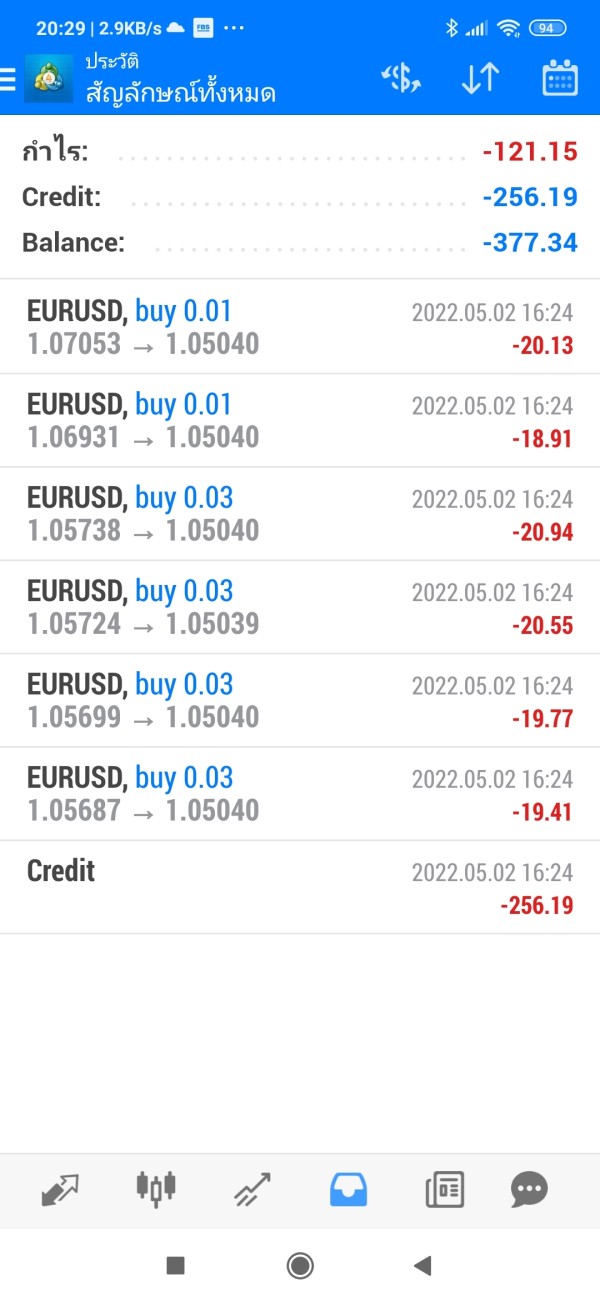The width and height of the screenshot is (600, 1300).
Task: Open EURUSD trade entered at 1.05687
Action: point(300,793)
